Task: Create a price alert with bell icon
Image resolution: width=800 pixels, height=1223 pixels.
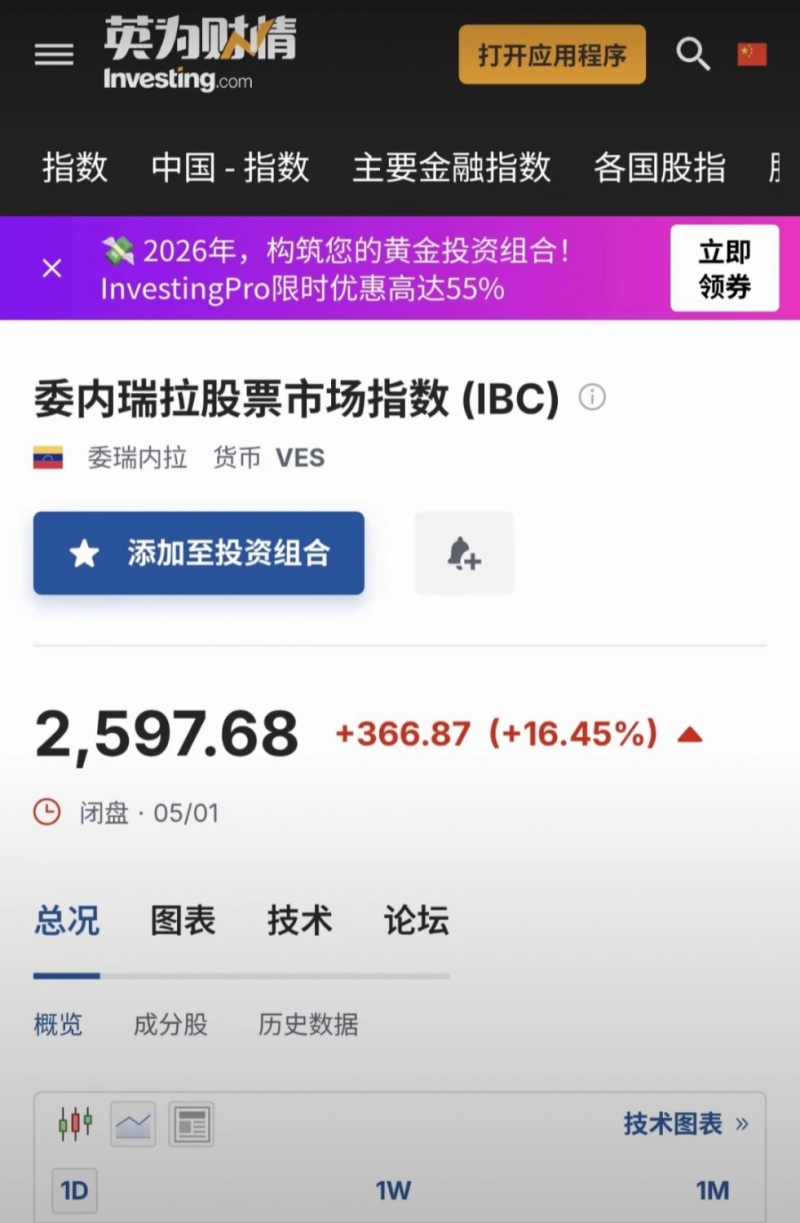Action: coord(464,553)
